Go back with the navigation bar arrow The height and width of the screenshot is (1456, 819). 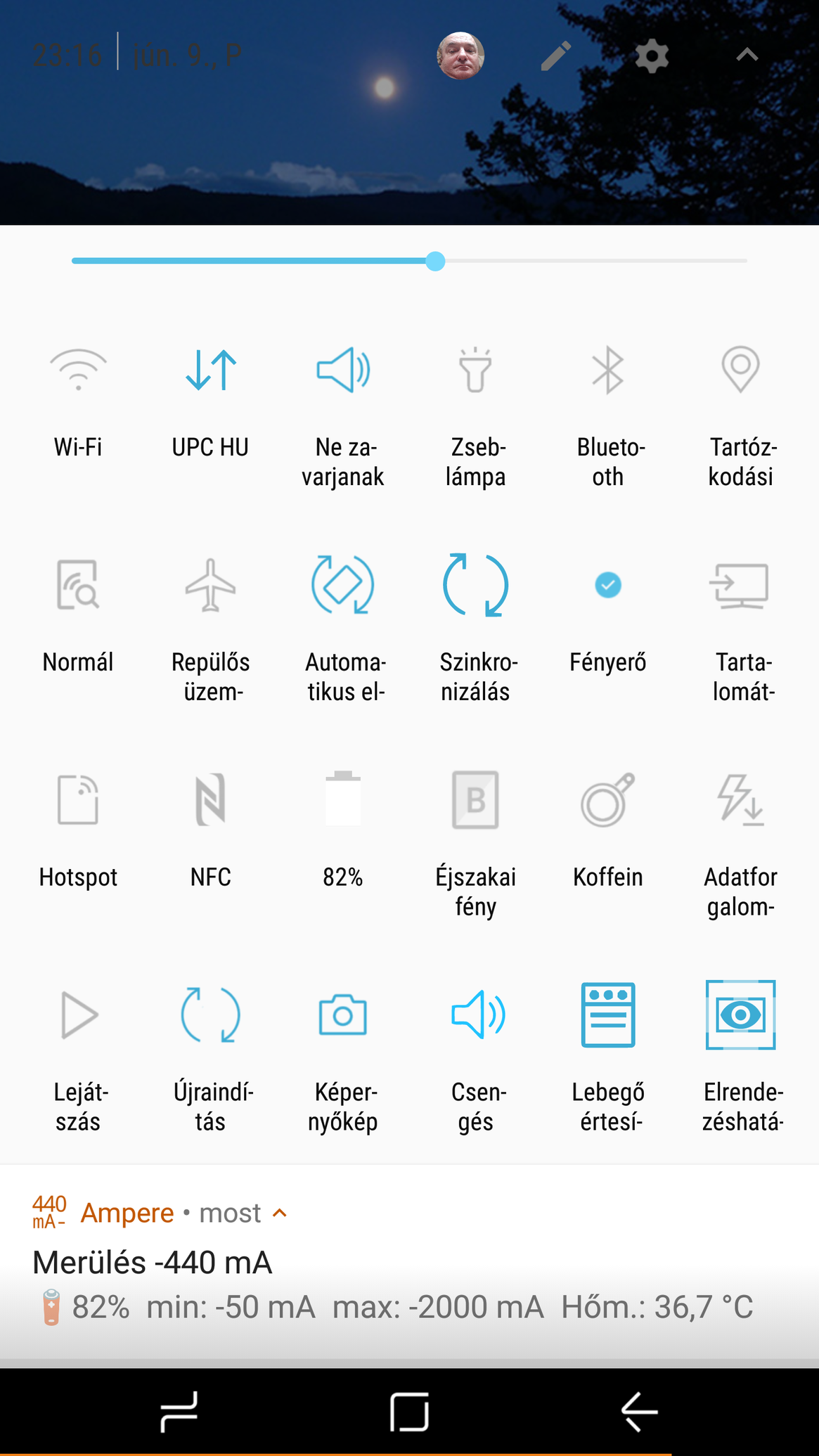pos(639,1411)
